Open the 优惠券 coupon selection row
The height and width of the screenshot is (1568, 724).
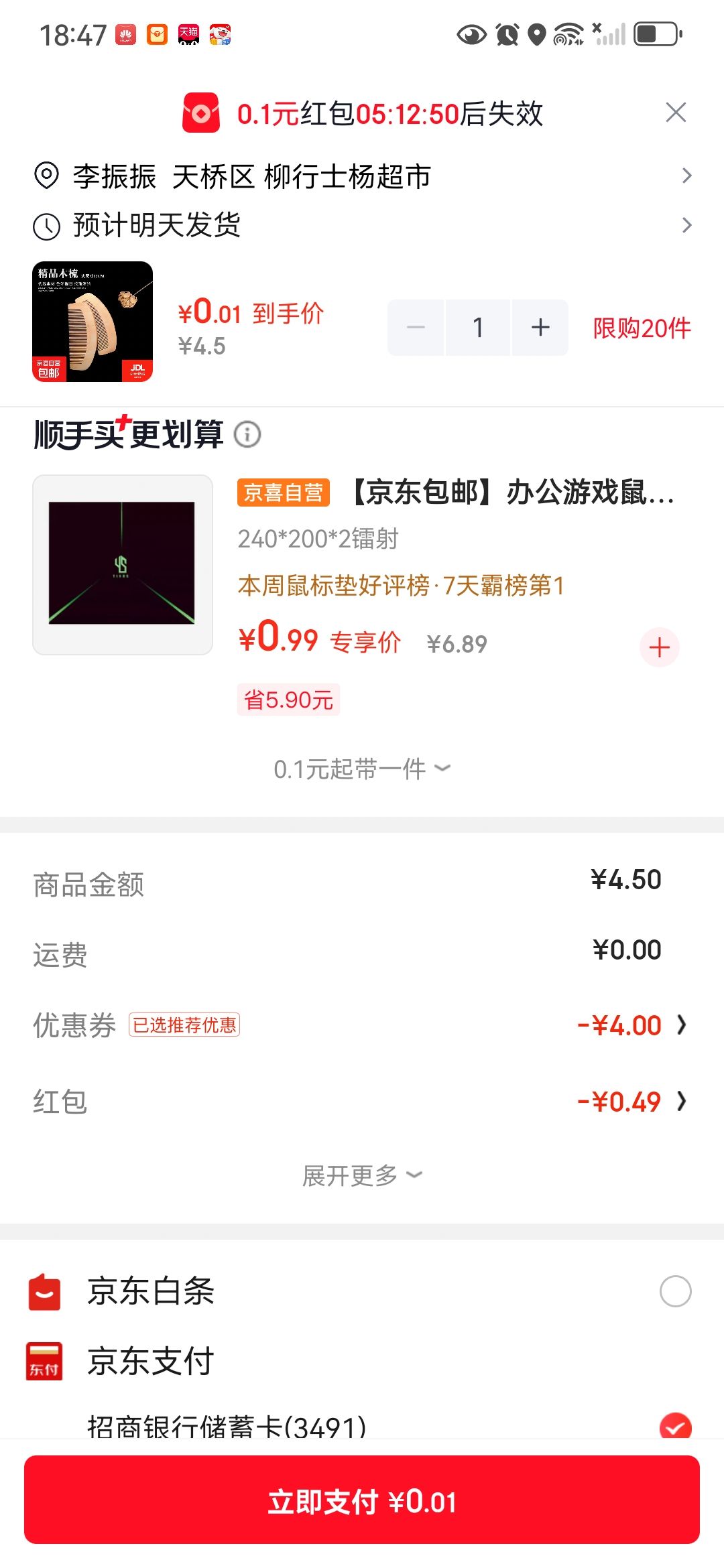coord(362,1025)
